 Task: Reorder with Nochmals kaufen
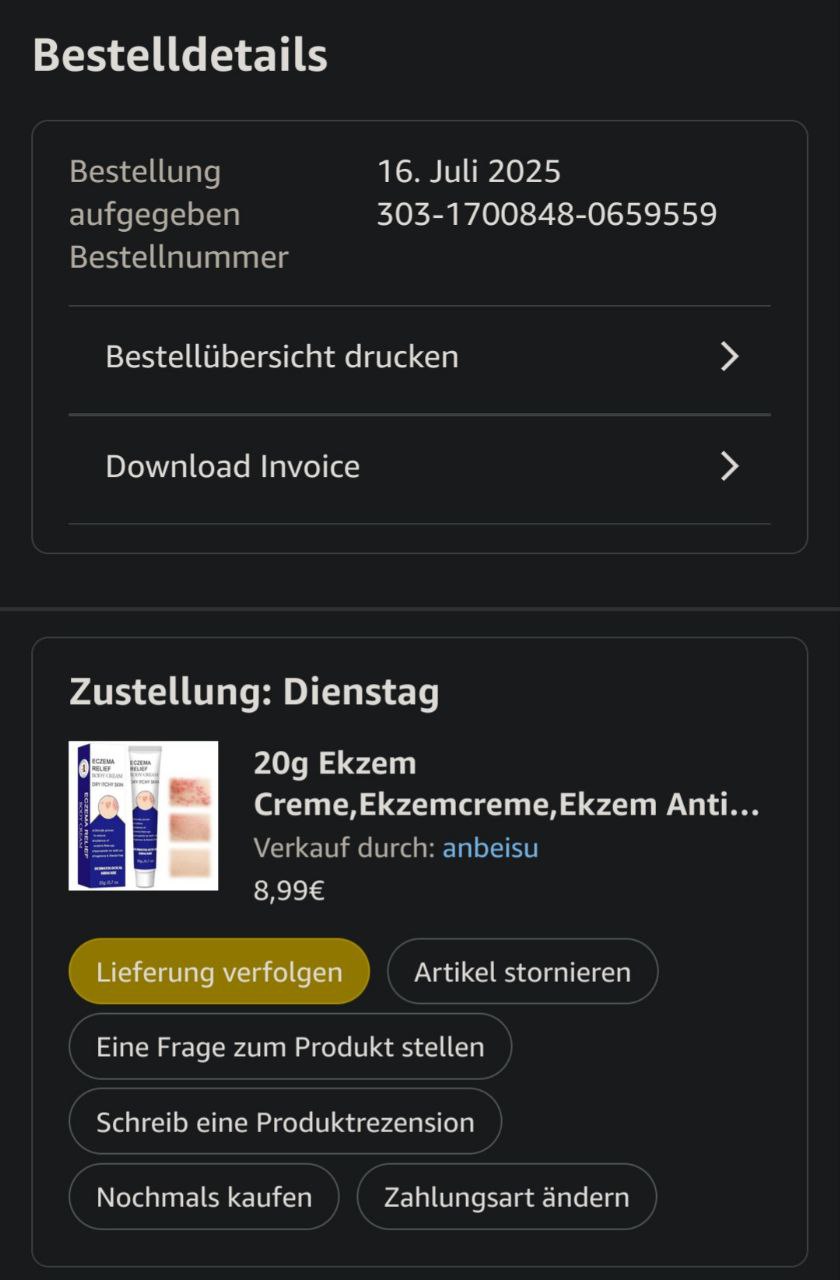click(x=204, y=1197)
